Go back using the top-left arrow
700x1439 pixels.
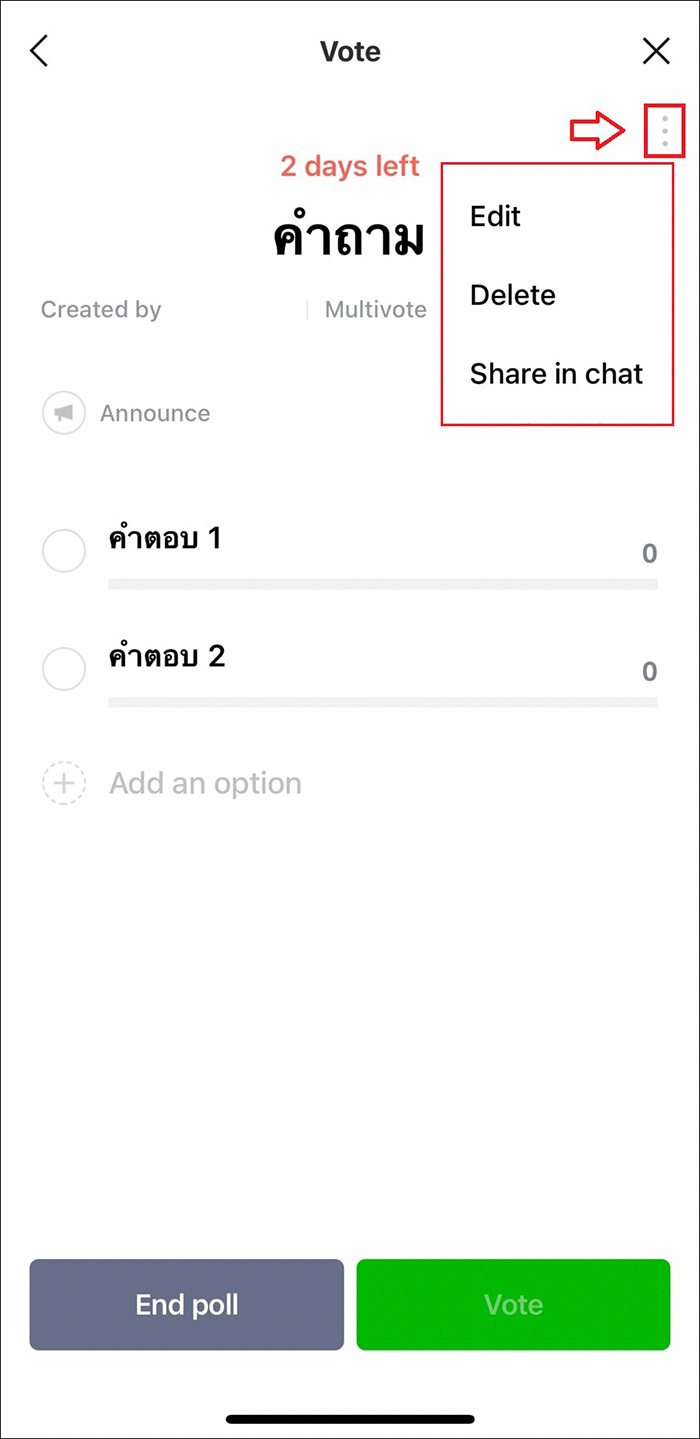coord(39,51)
